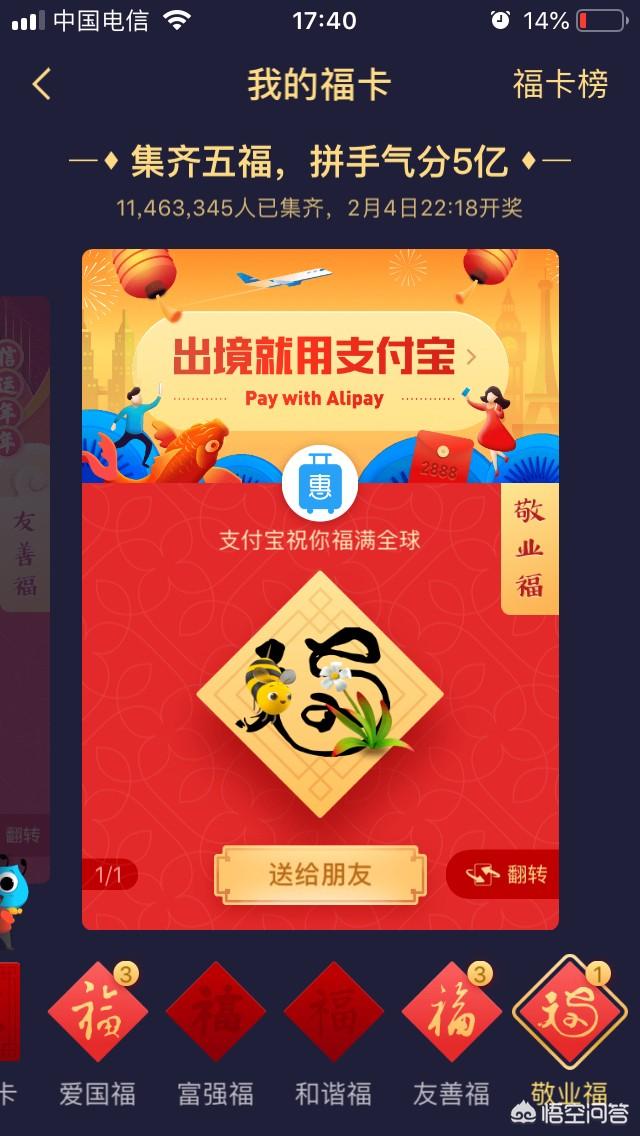
Task: Open the 福卡榜 ranking
Action: click(560, 84)
